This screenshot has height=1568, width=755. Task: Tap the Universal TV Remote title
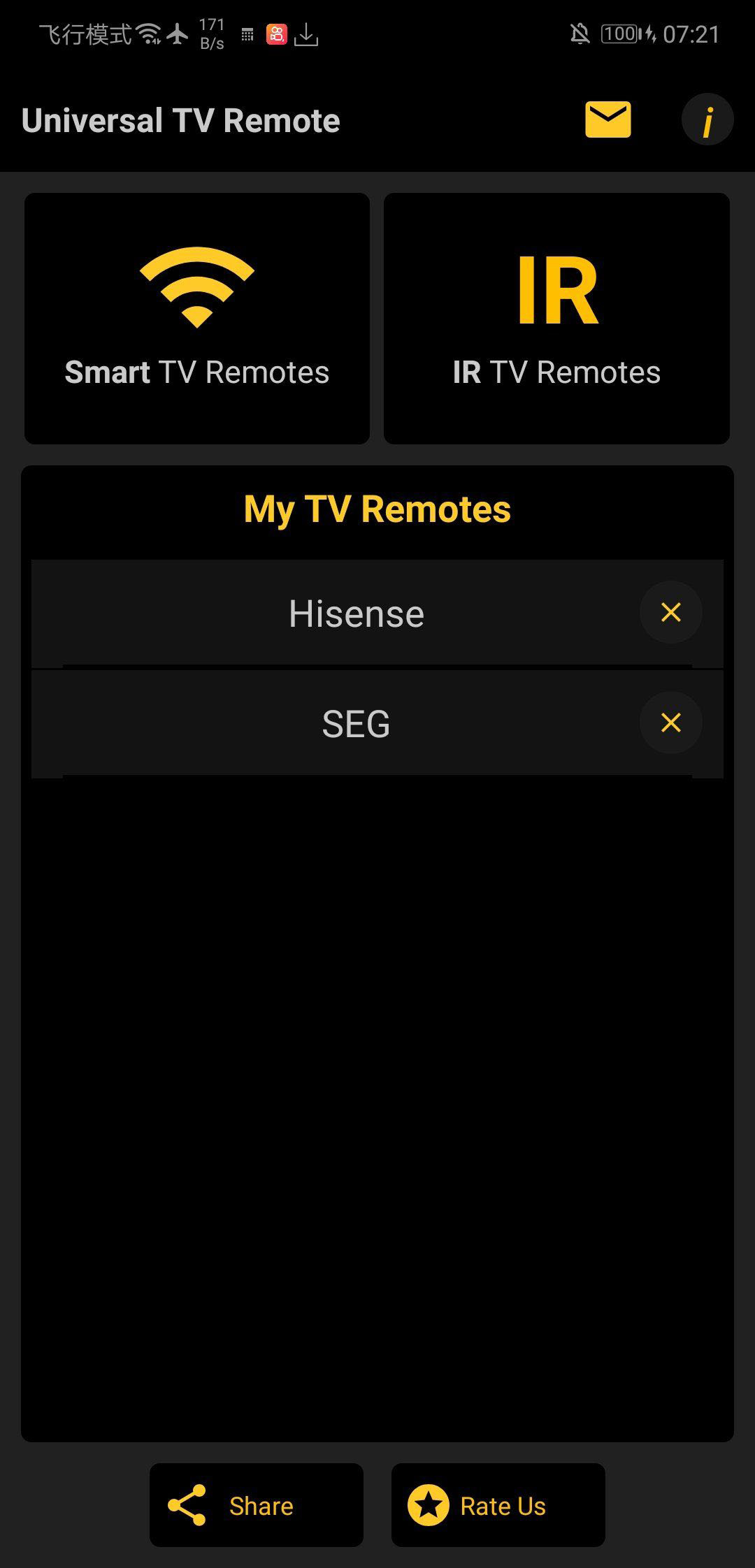click(180, 119)
